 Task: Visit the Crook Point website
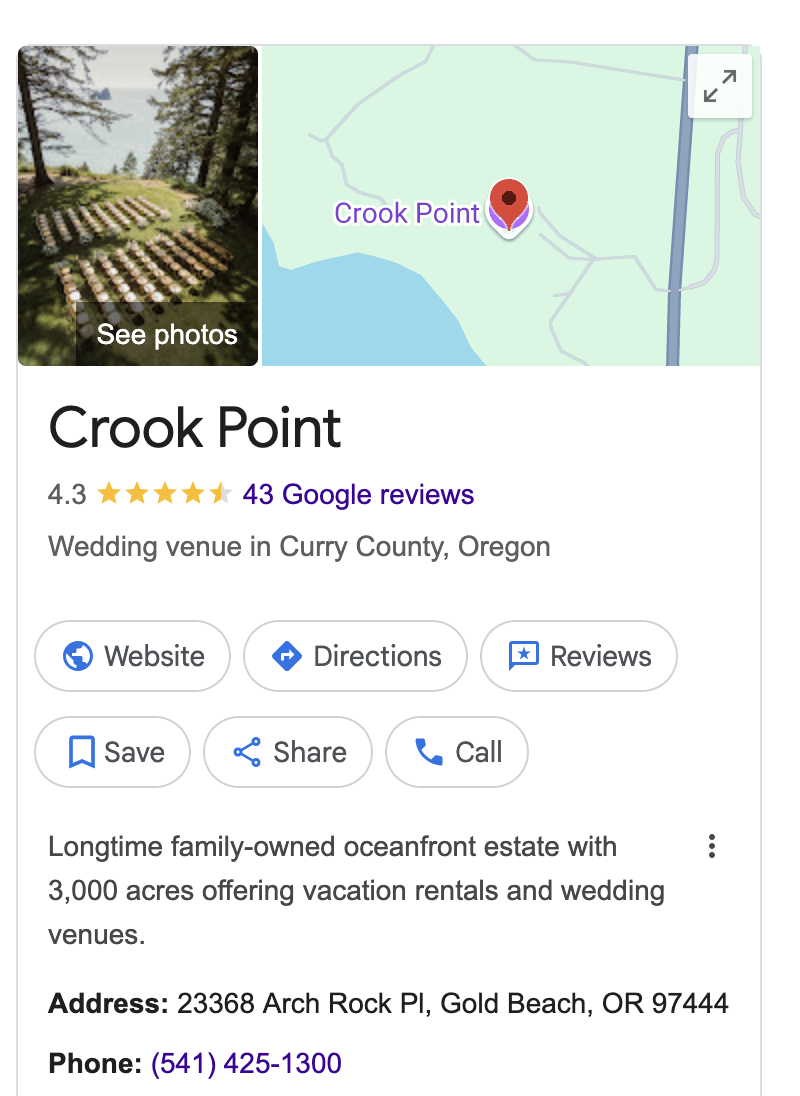tap(133, 656)
